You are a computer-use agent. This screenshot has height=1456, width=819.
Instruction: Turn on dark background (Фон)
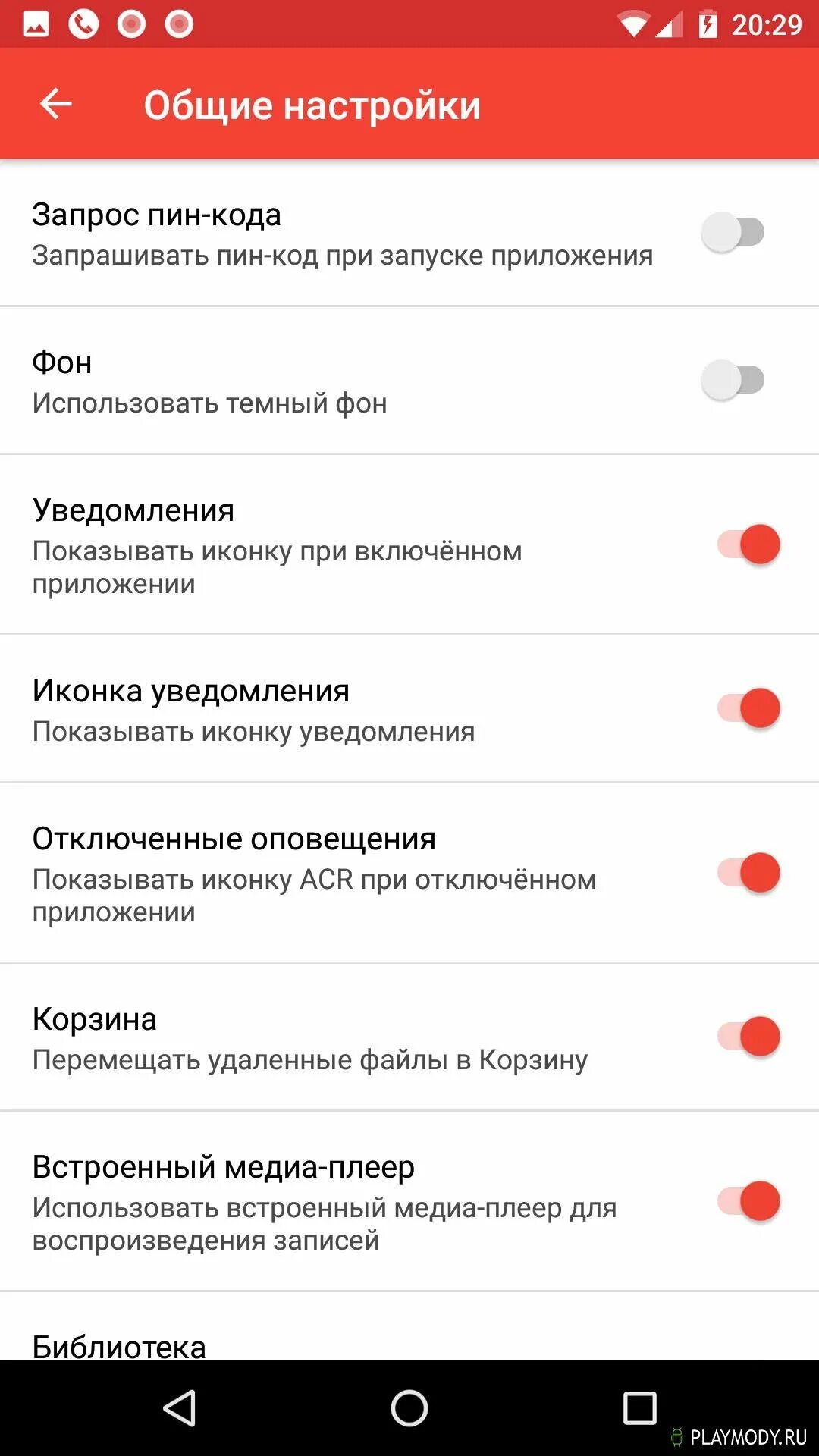733,380
